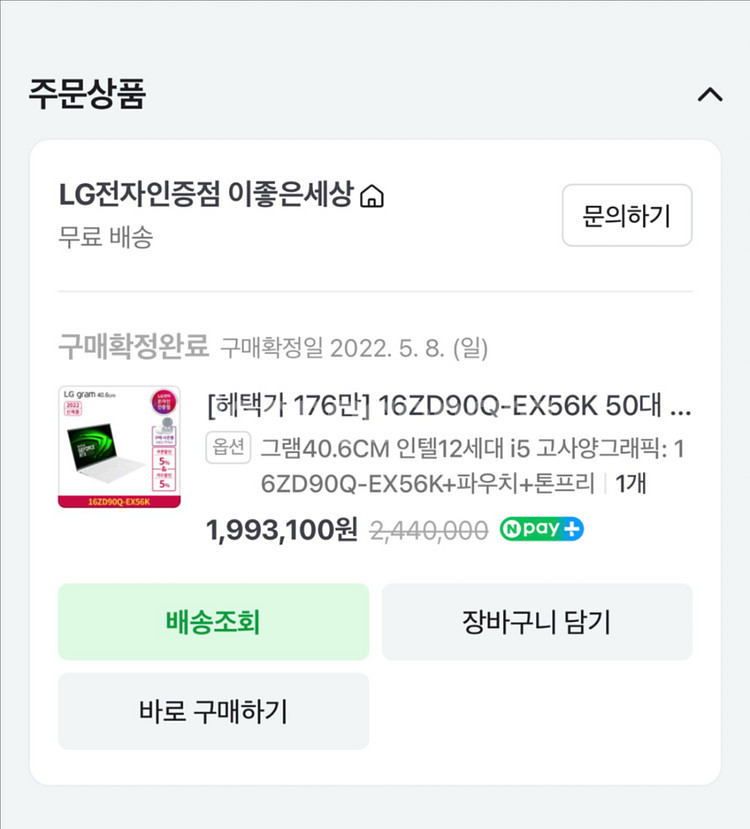This screenshot has width=750, height=829.
Task: Tap 바로 구매하기 to buy again
Action: [213, 711]
